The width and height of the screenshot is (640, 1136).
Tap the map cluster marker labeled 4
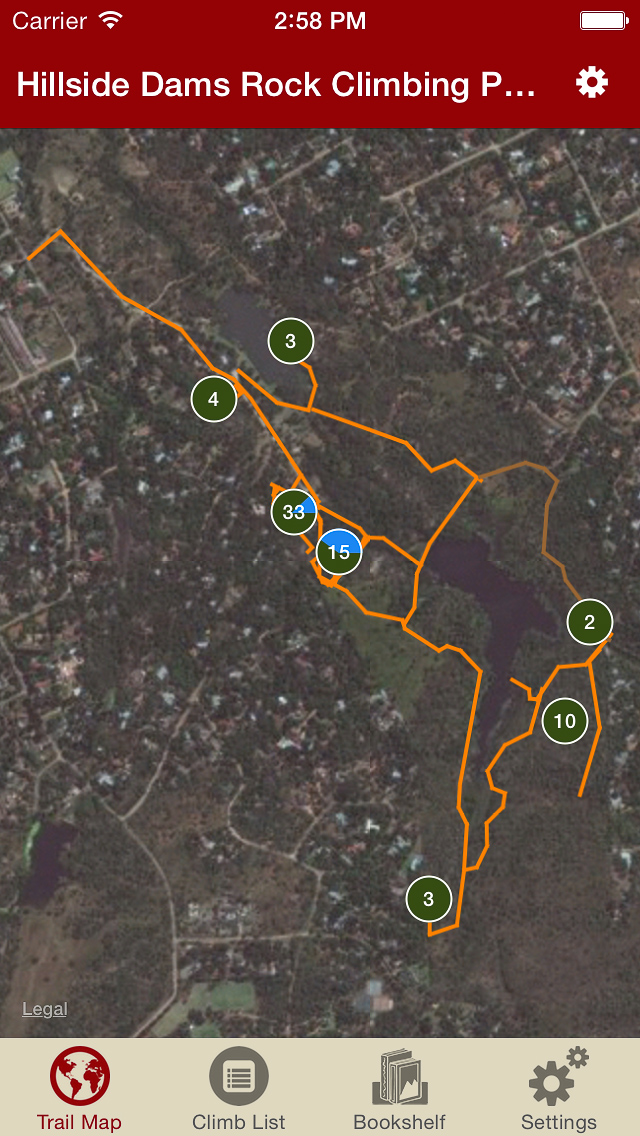pos(213,399)
